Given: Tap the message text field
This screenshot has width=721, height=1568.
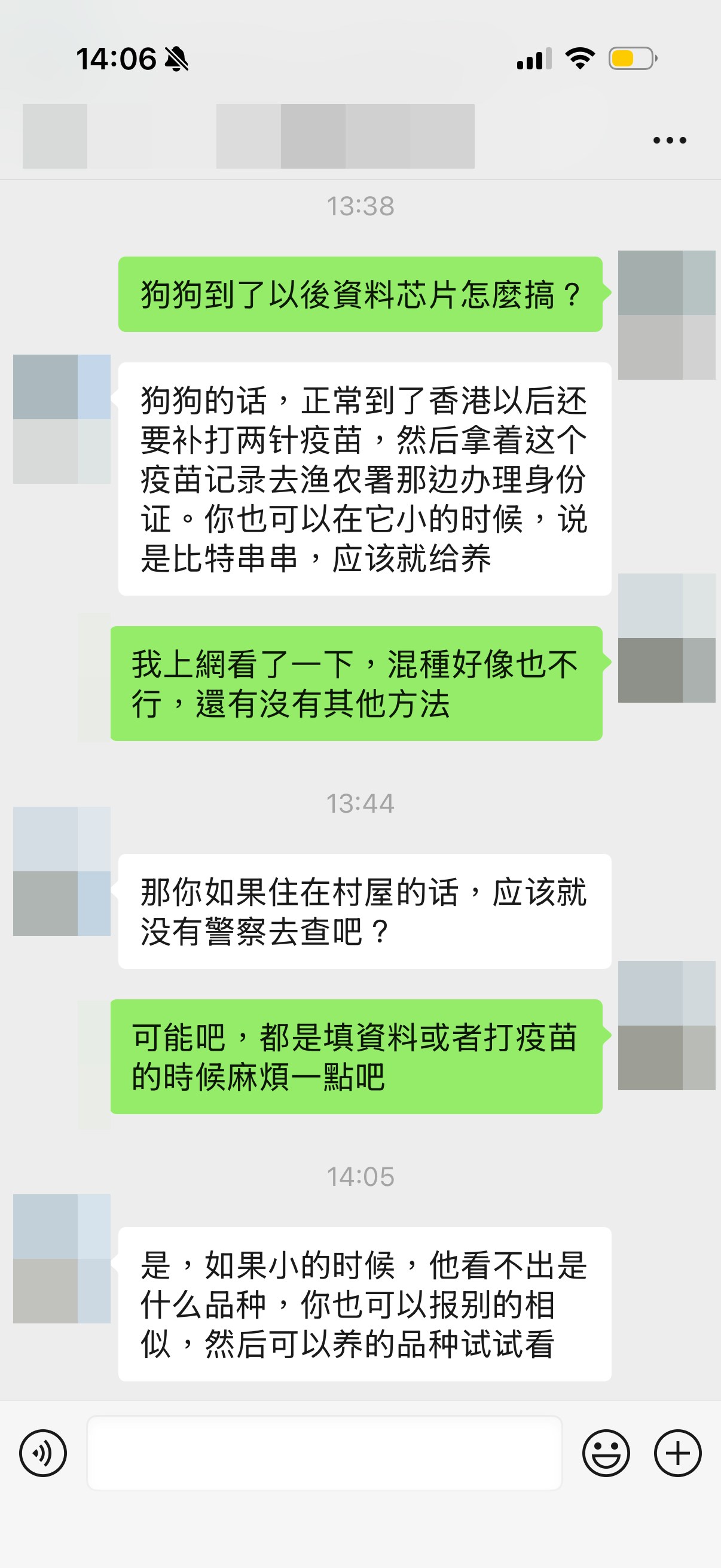Looking at the screenshot, I should [324, 1453].
